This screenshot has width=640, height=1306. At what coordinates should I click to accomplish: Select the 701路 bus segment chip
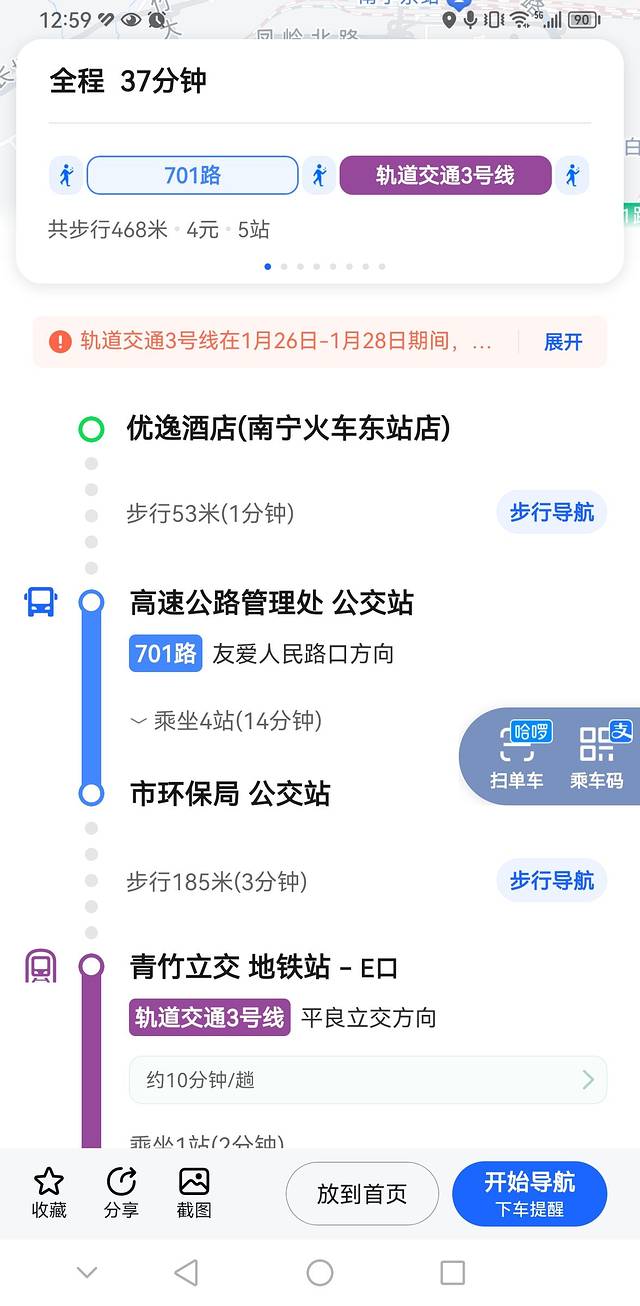pos(193,176)
